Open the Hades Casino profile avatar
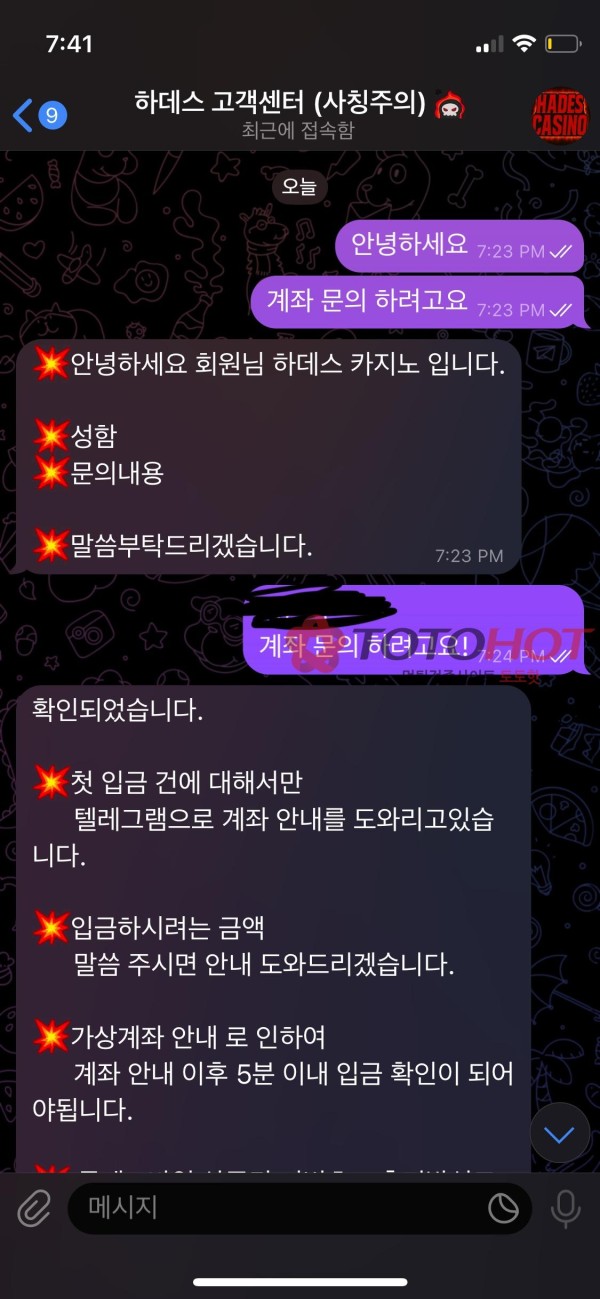 click(560, 116)
